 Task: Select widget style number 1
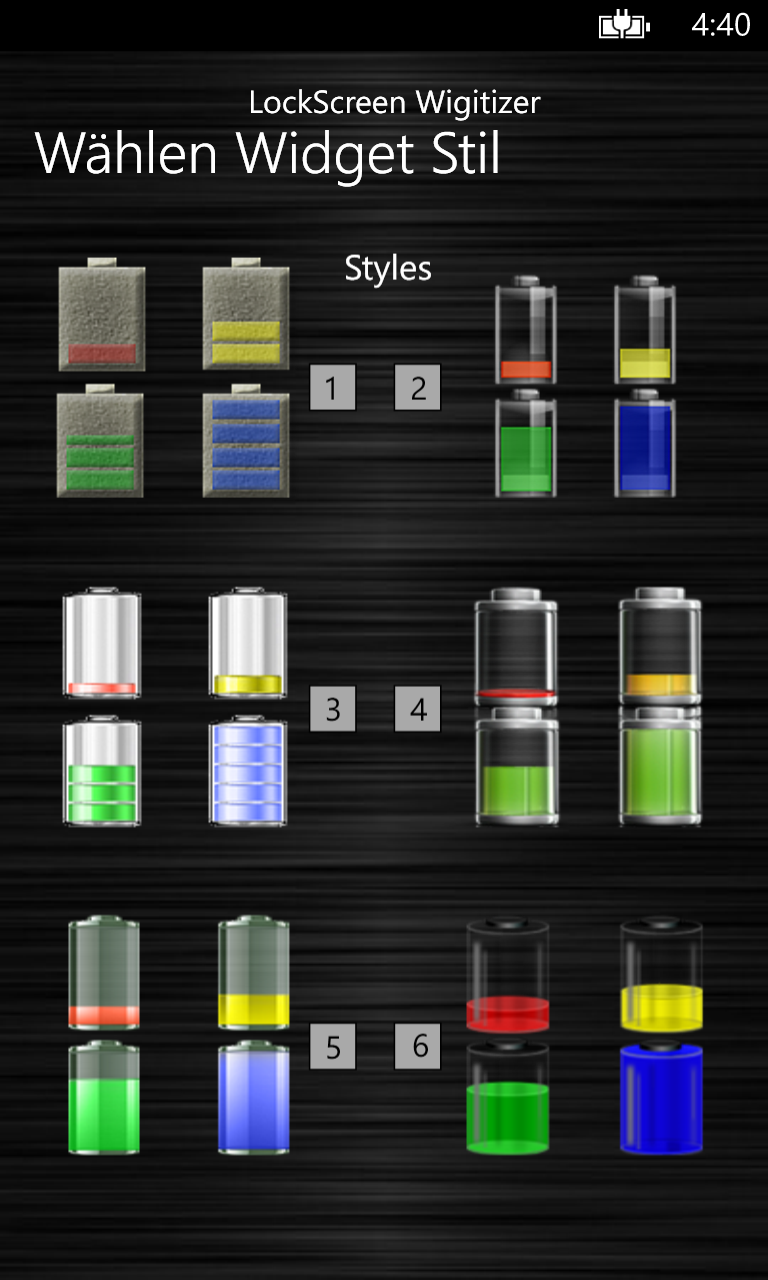pos(333,387)
